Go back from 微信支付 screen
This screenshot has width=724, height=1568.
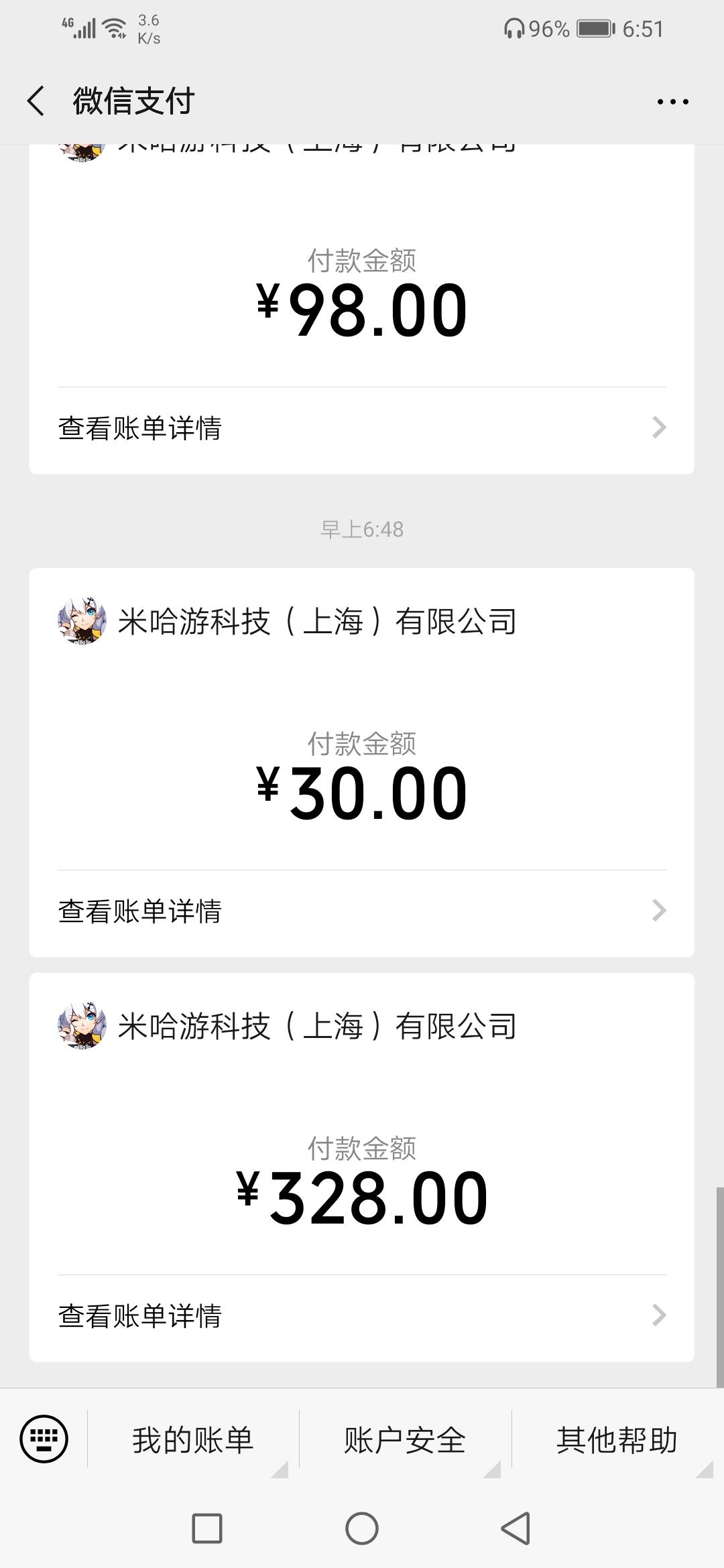[36, 101]
